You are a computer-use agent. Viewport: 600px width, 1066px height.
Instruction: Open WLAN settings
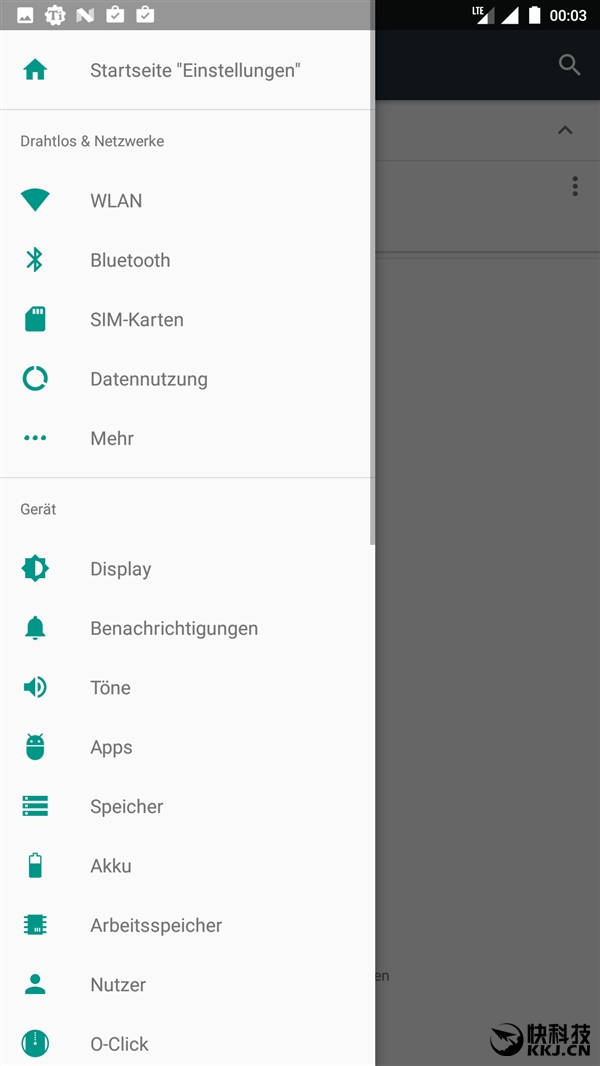[116, 201]
